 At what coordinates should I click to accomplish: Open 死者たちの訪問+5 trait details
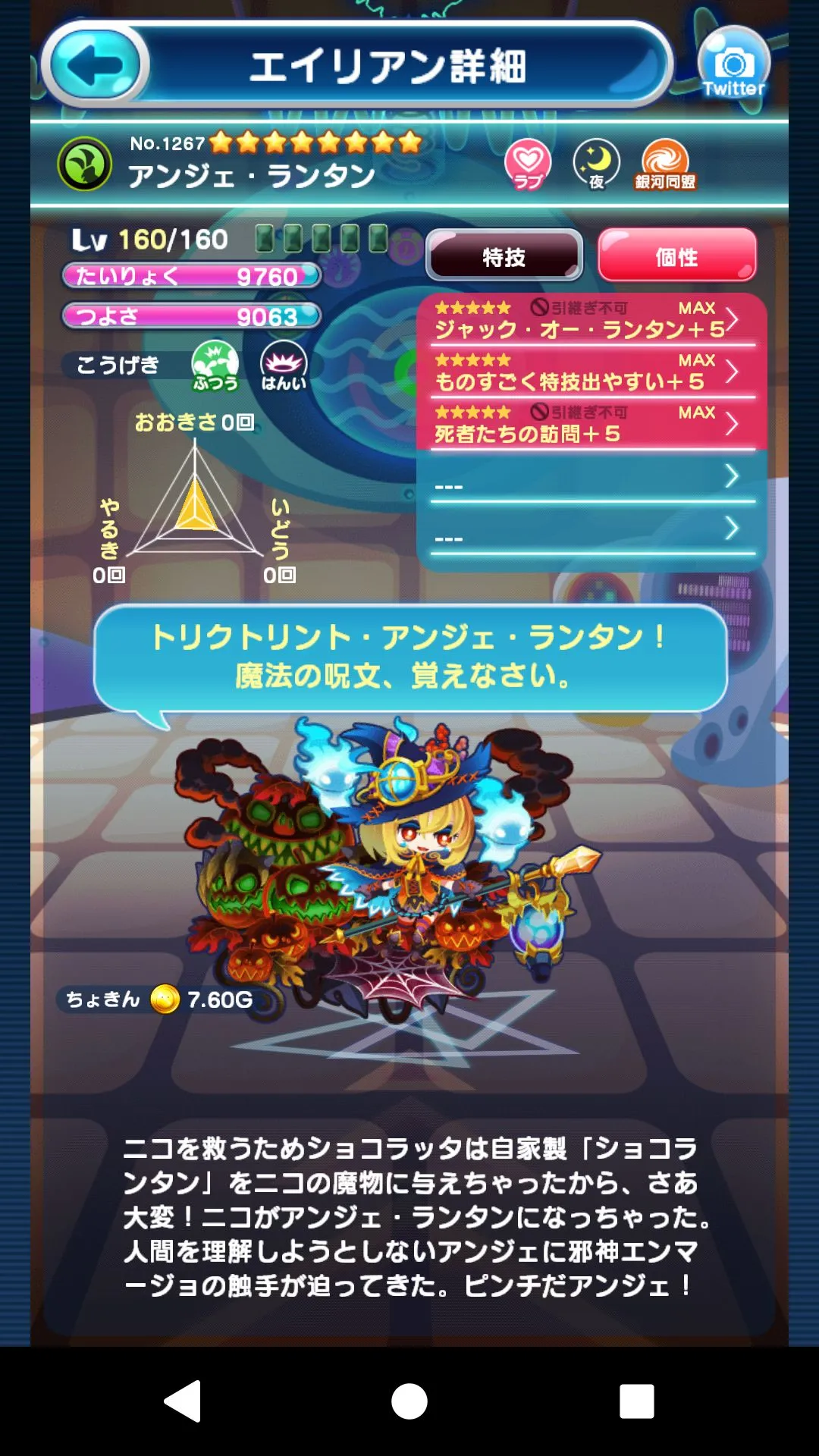pyautogui.click(x=591, y=425)
